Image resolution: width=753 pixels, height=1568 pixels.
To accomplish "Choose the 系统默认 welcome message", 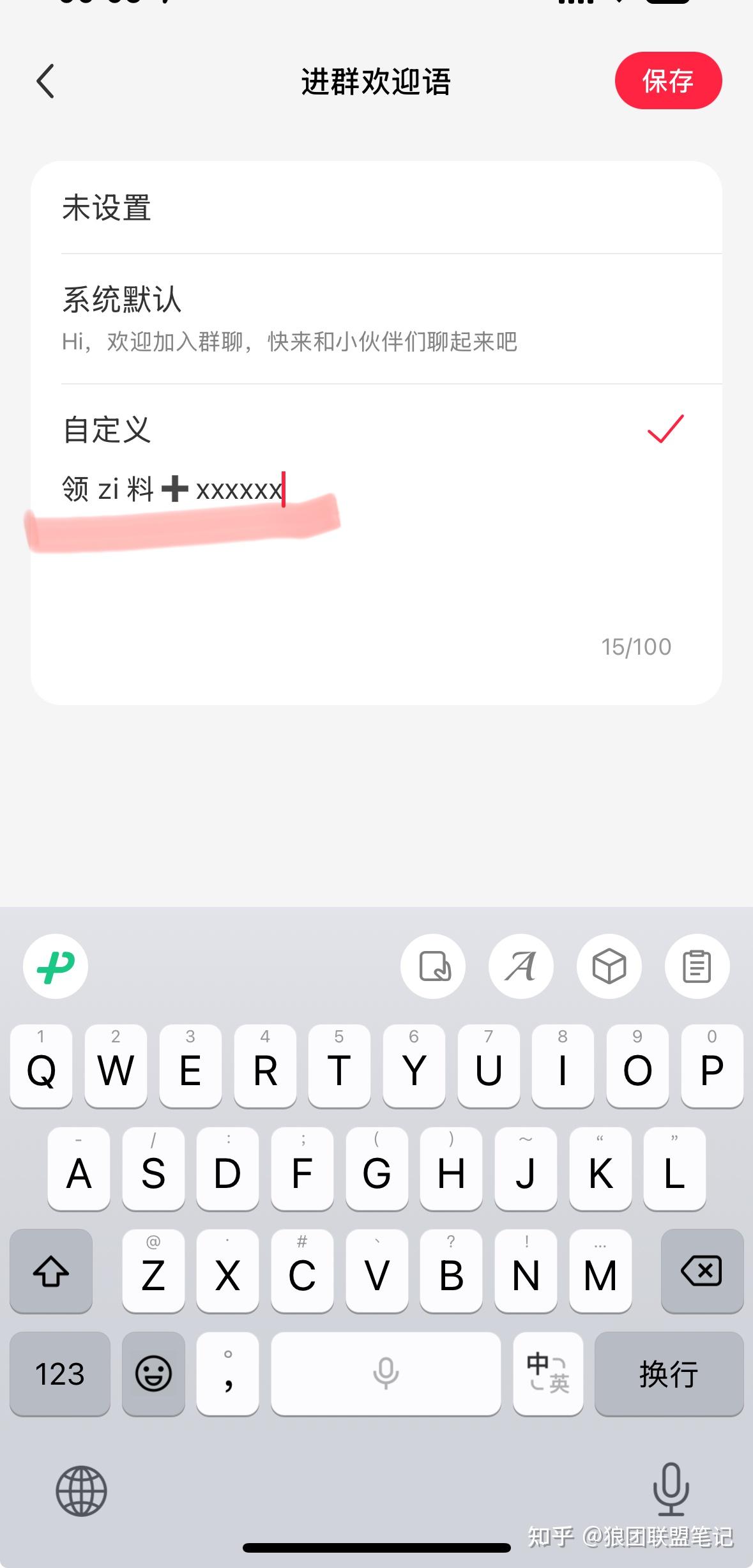I will pyautogui.click(x=376, y=318).
